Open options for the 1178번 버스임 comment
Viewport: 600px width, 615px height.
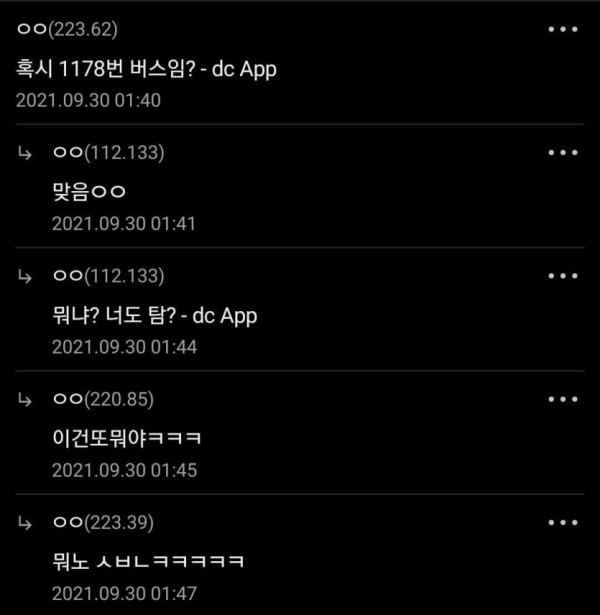click(x=563, y=29)
